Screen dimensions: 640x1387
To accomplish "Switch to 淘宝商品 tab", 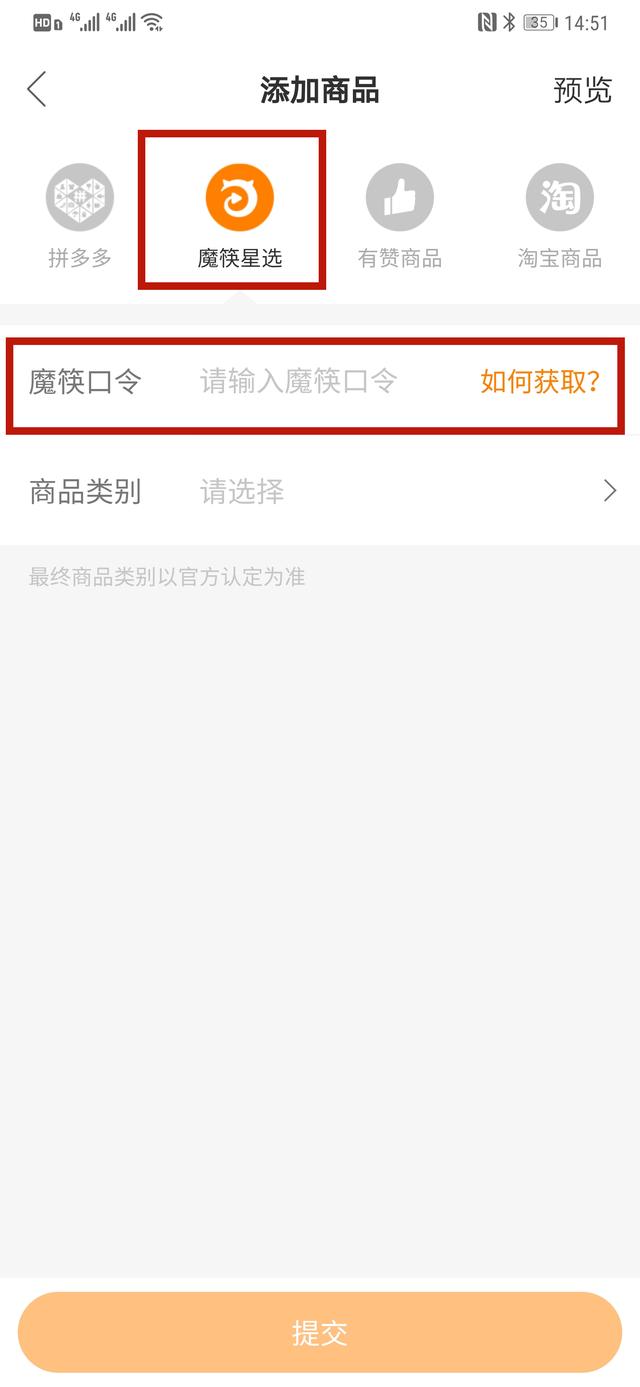I will click(x=560, y=216).
